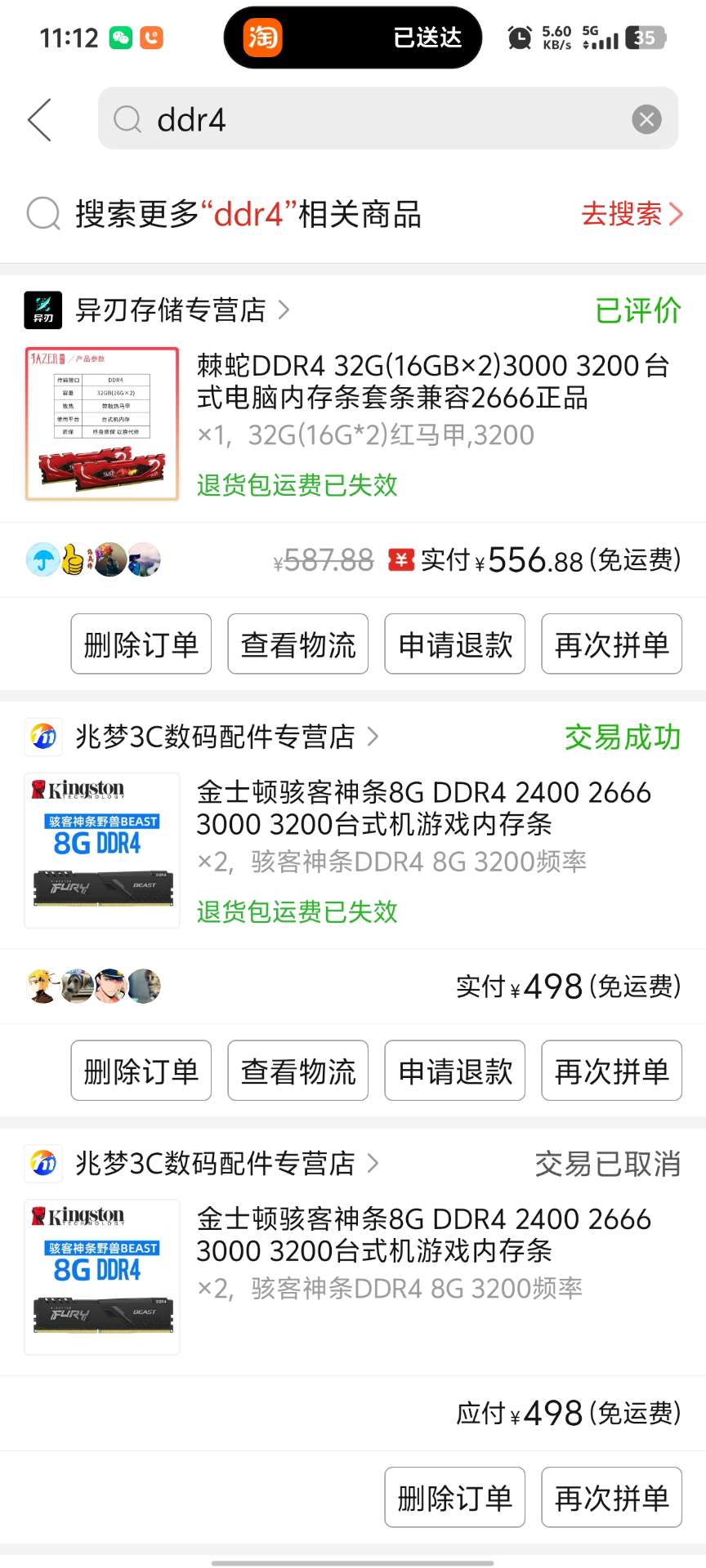Clear the search text with the X

(x=646, y=120)
